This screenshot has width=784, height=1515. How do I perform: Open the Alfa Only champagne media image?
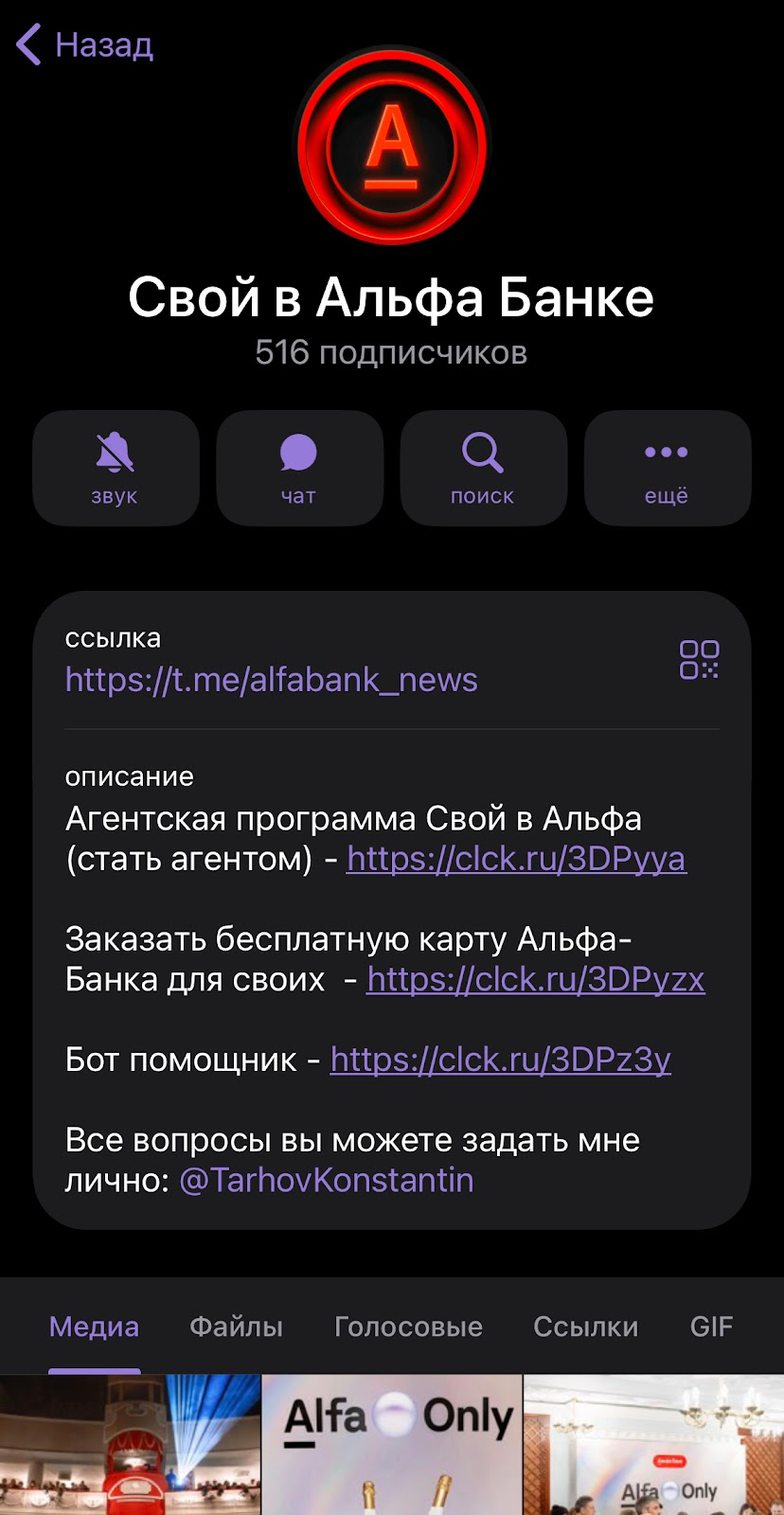coord(392,1446)
